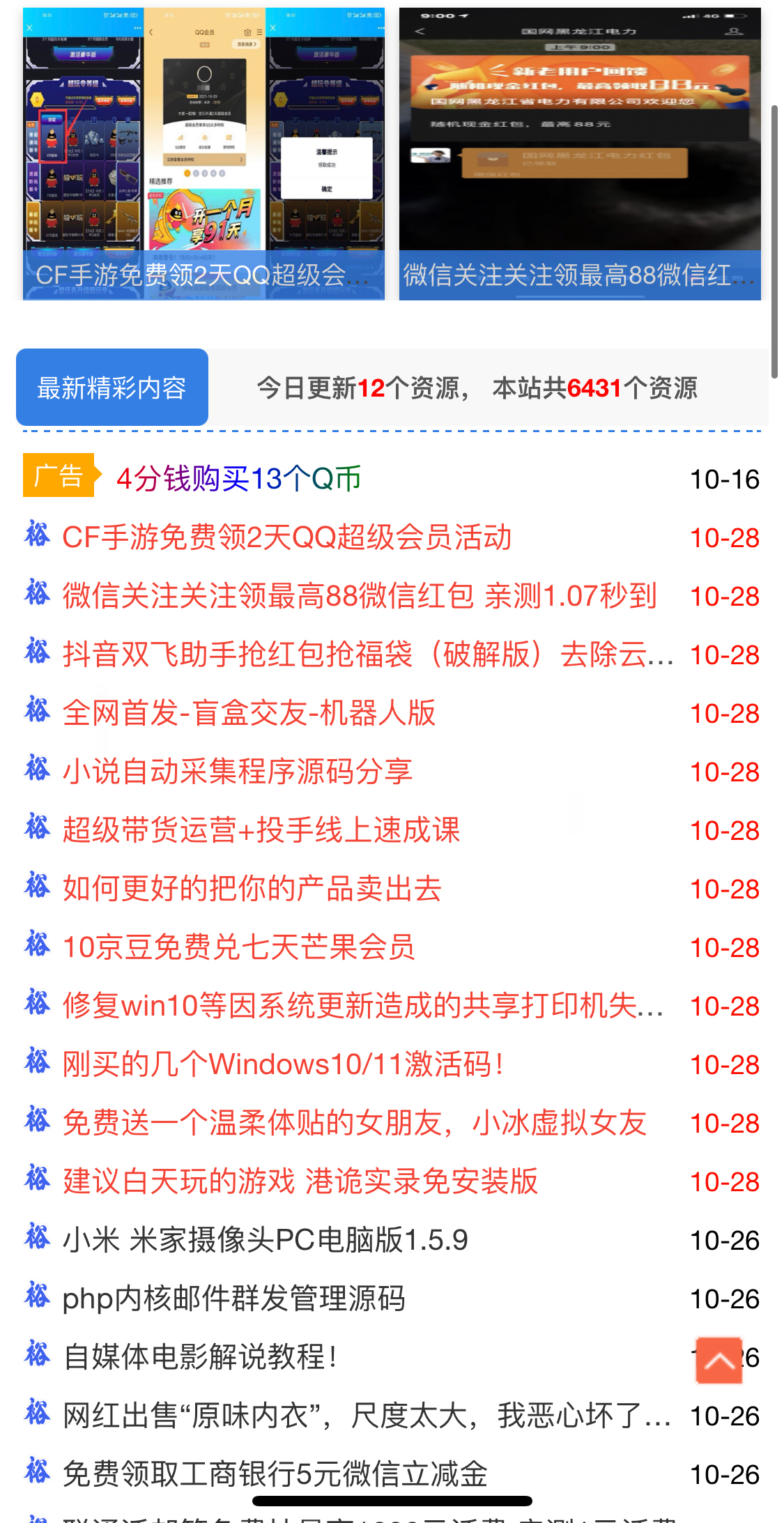
Task: Open the CF手游免费领2天QQ超级会员 image card
Action: [203, 153]
